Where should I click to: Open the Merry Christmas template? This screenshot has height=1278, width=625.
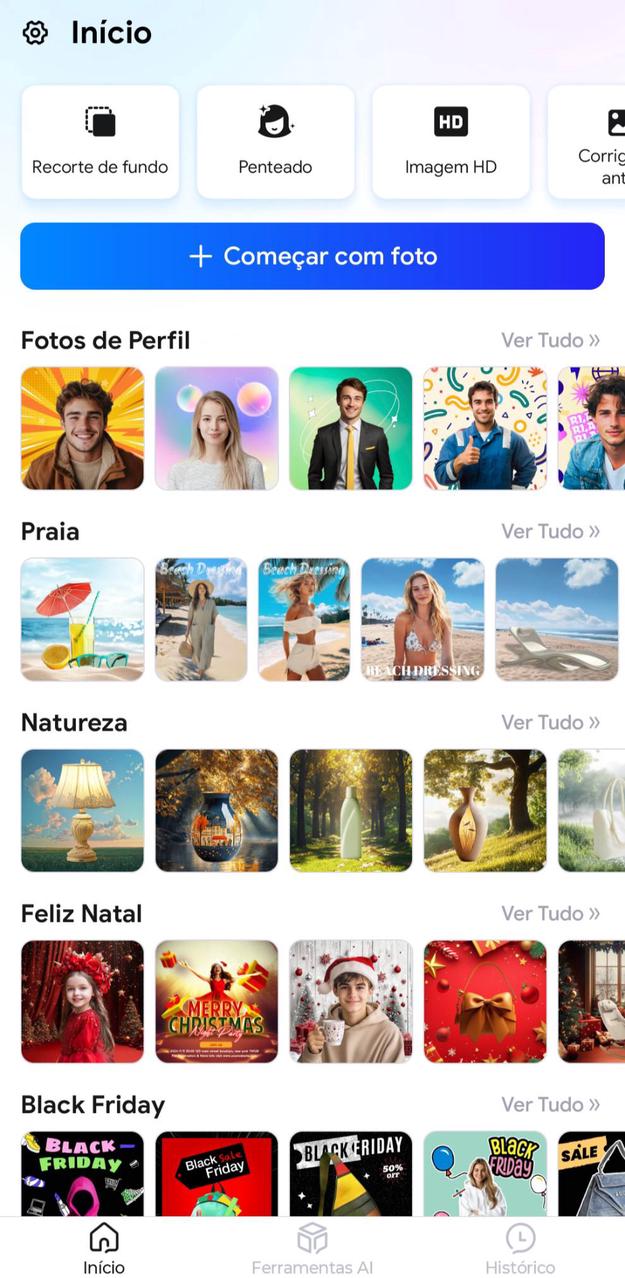click(x=216, y=1001)
